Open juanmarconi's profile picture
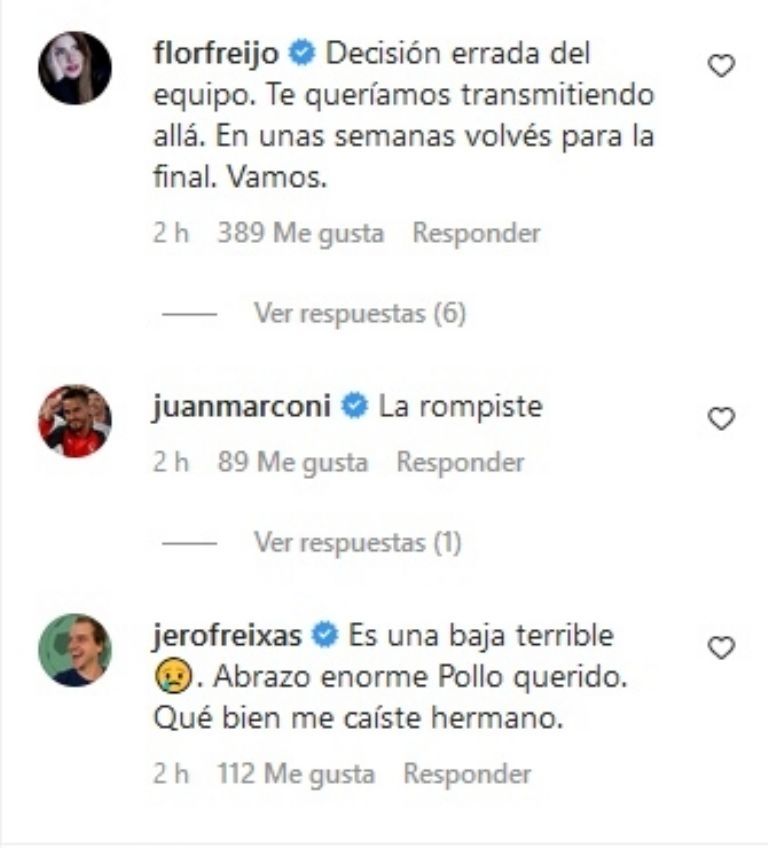 (74, 420)
